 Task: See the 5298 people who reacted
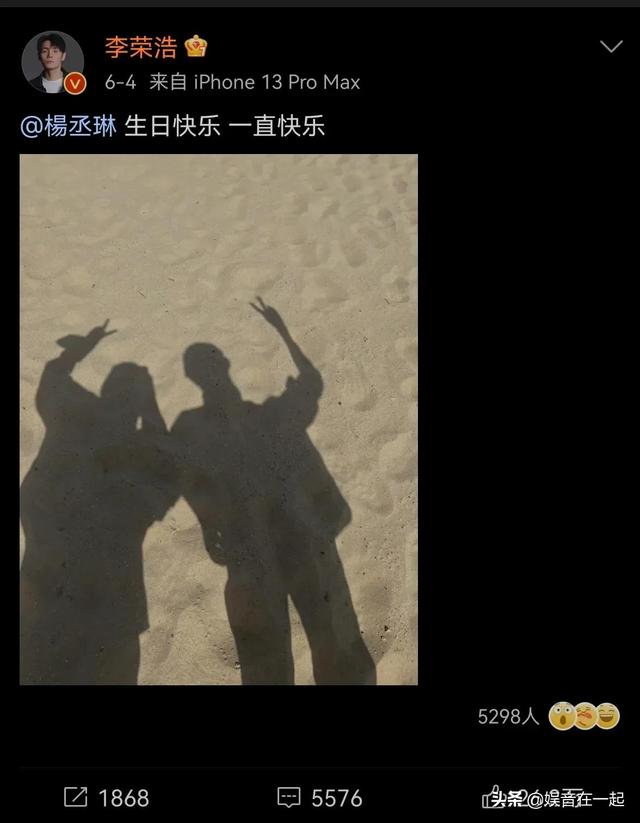[549, 716]
